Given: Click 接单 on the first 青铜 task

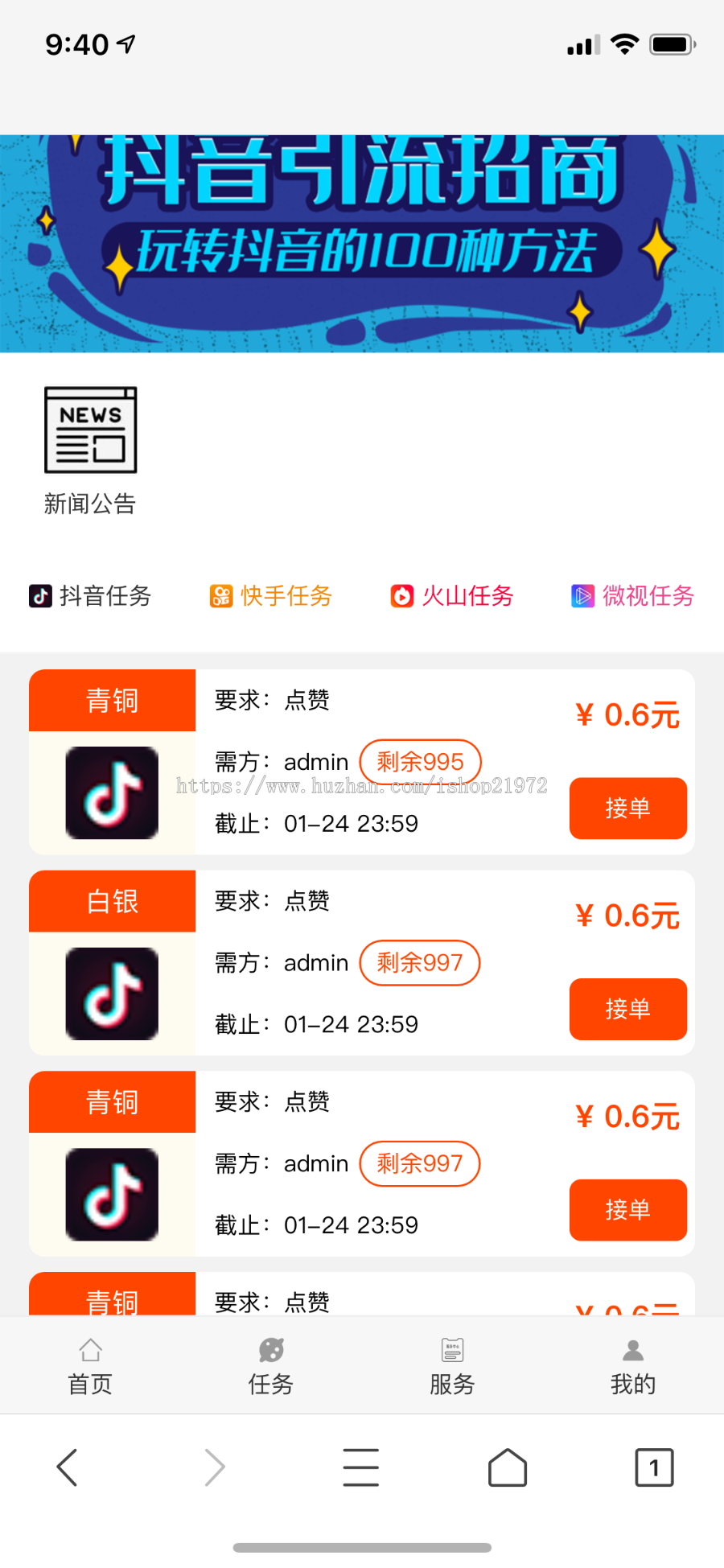Looking at the screenshot, I should tap(627, 809).
